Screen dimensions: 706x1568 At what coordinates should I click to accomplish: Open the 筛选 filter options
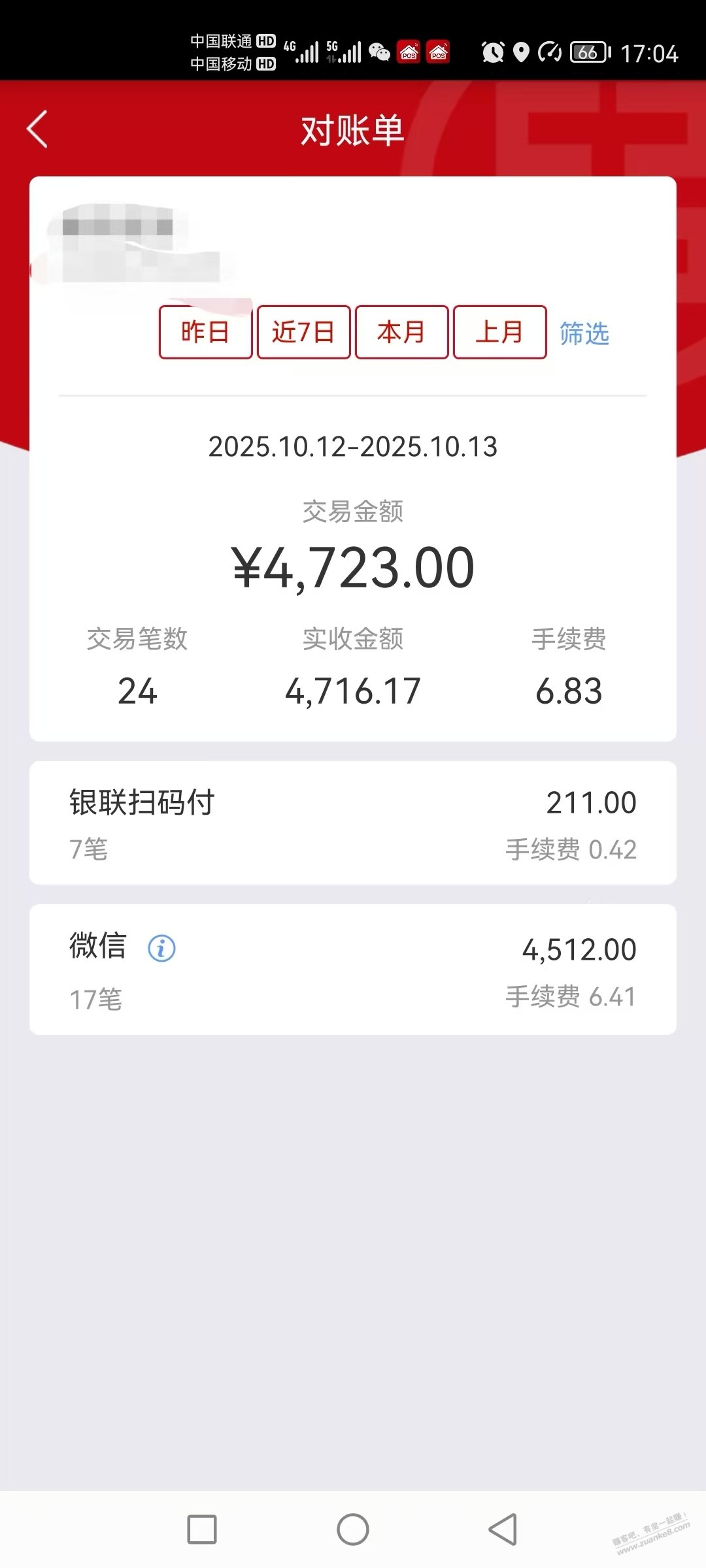point(584,333)
